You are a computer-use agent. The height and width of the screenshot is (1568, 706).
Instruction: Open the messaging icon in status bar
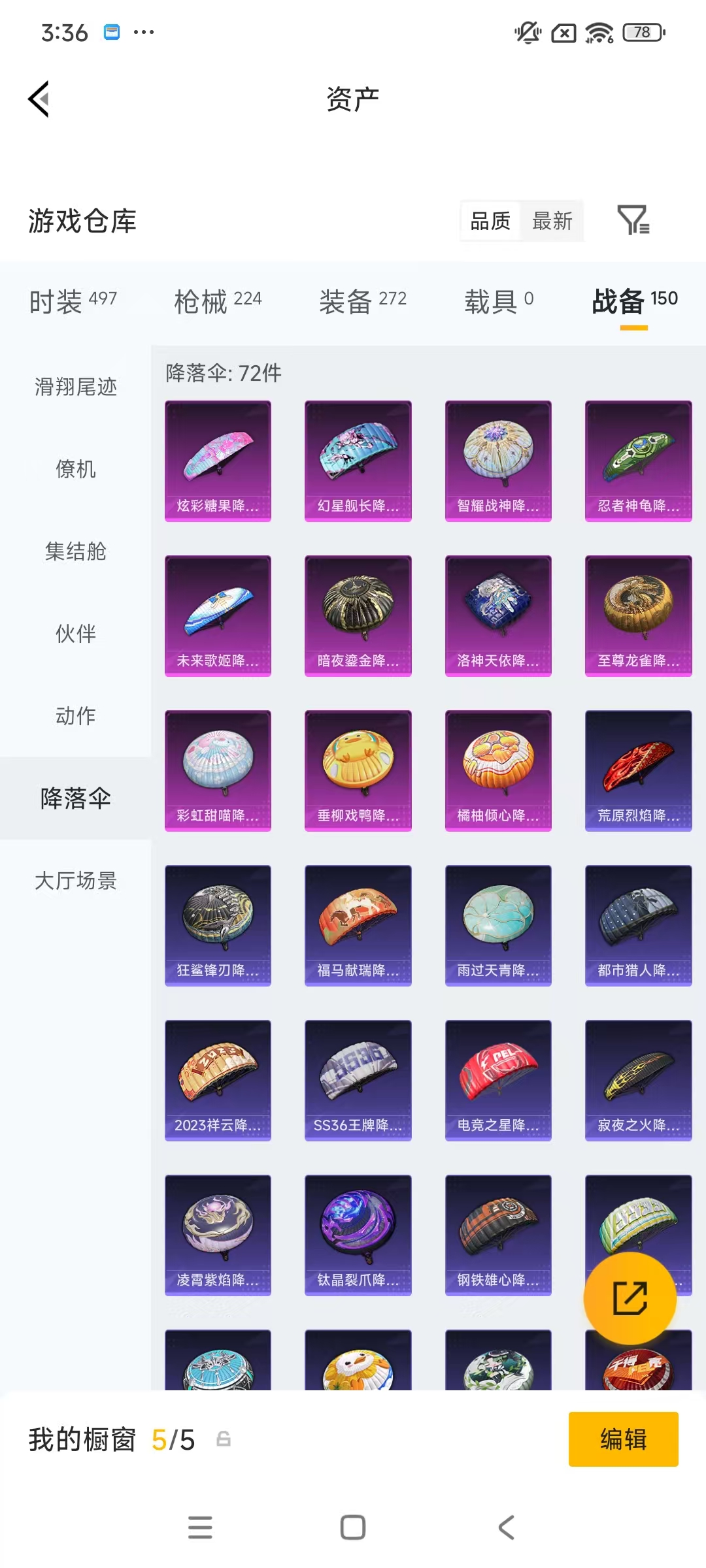112,30
